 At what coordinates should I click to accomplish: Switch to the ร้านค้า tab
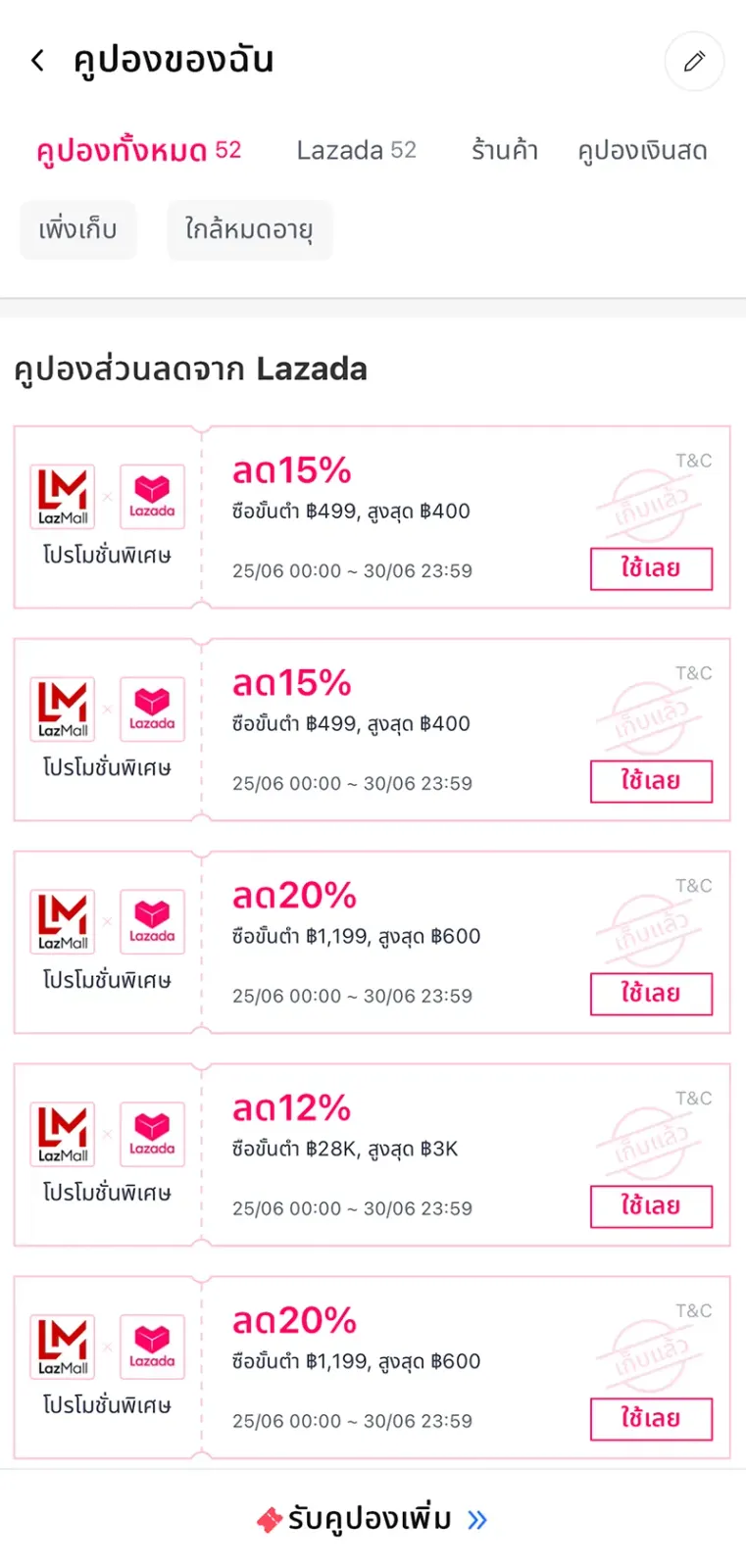click(x=505, y=150)
